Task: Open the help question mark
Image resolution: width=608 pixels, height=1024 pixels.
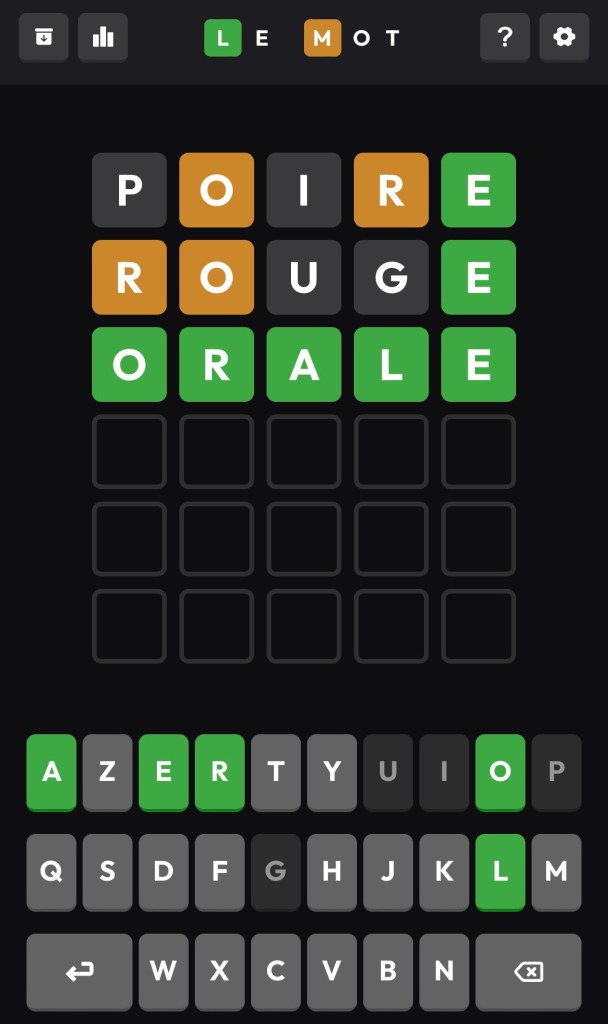Action: click(x=505, y=38)
